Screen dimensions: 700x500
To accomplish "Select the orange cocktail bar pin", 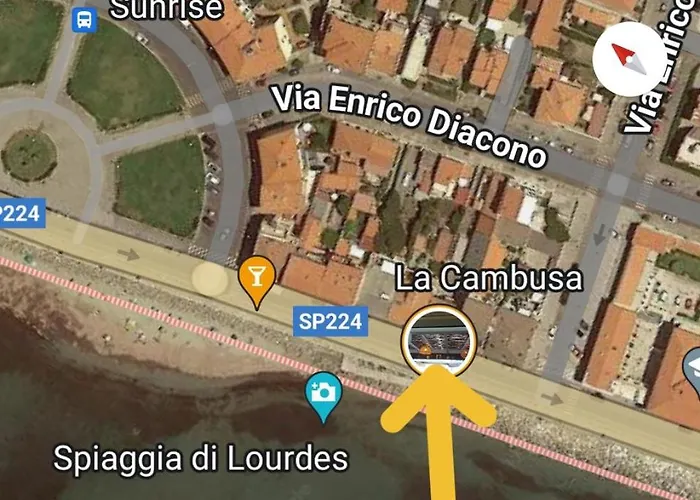I will click(256, 277).
